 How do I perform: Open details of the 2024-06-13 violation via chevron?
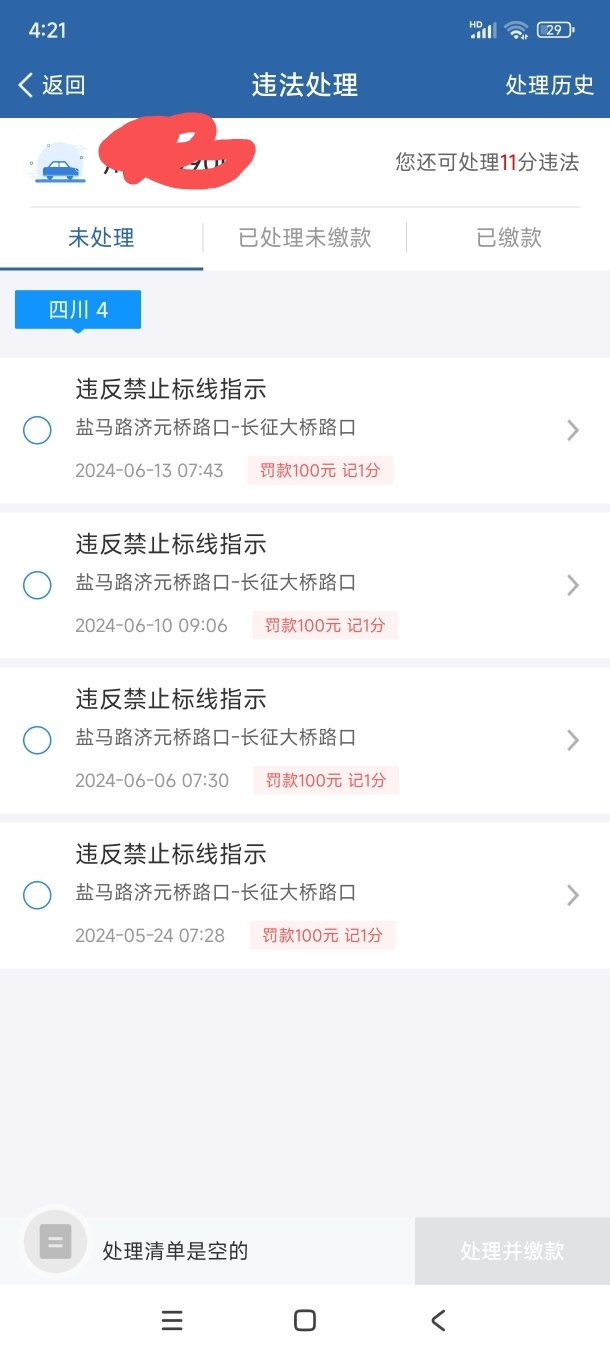tap(573, 430)
